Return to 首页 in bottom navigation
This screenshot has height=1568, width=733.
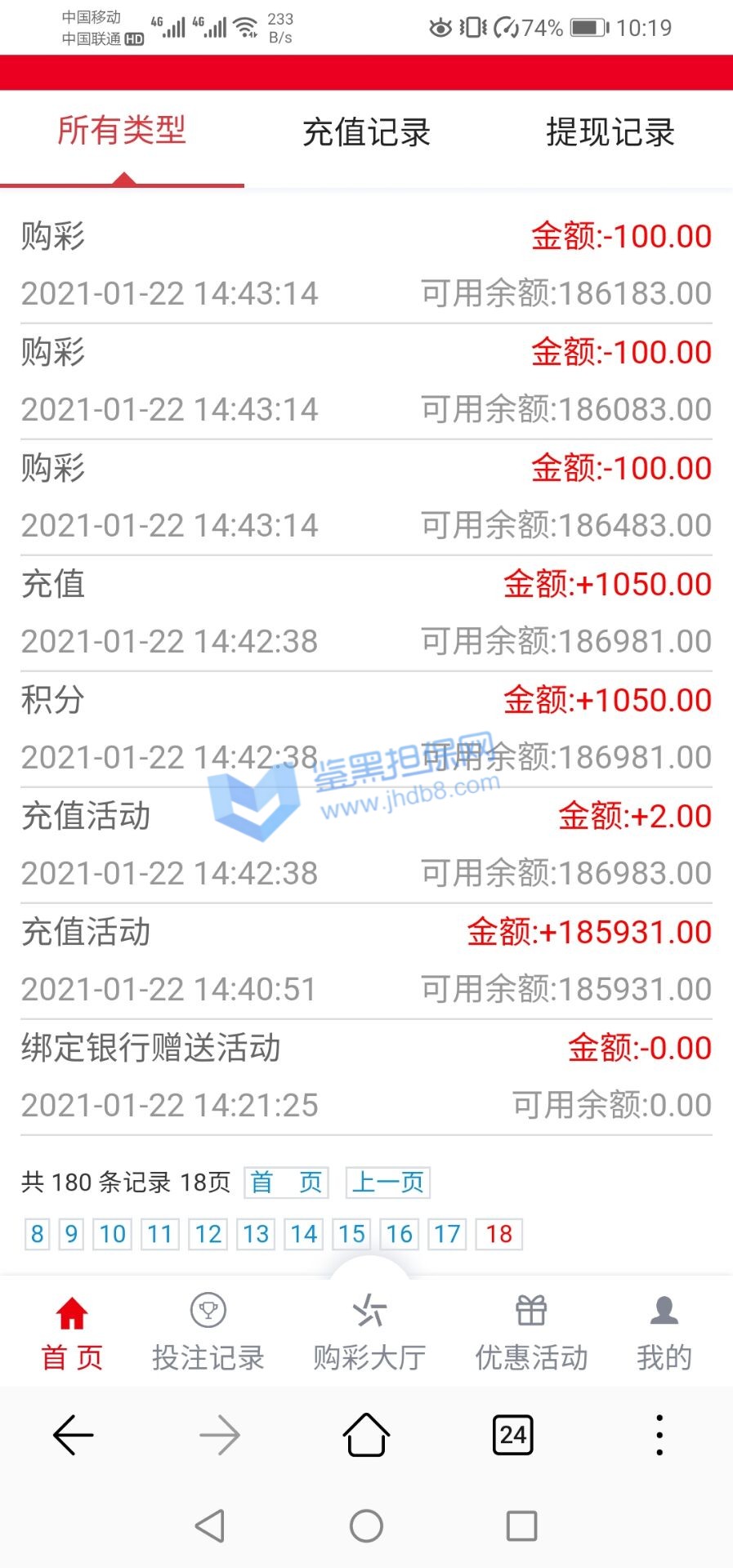pyautogui.click(x=72, y=1332)
